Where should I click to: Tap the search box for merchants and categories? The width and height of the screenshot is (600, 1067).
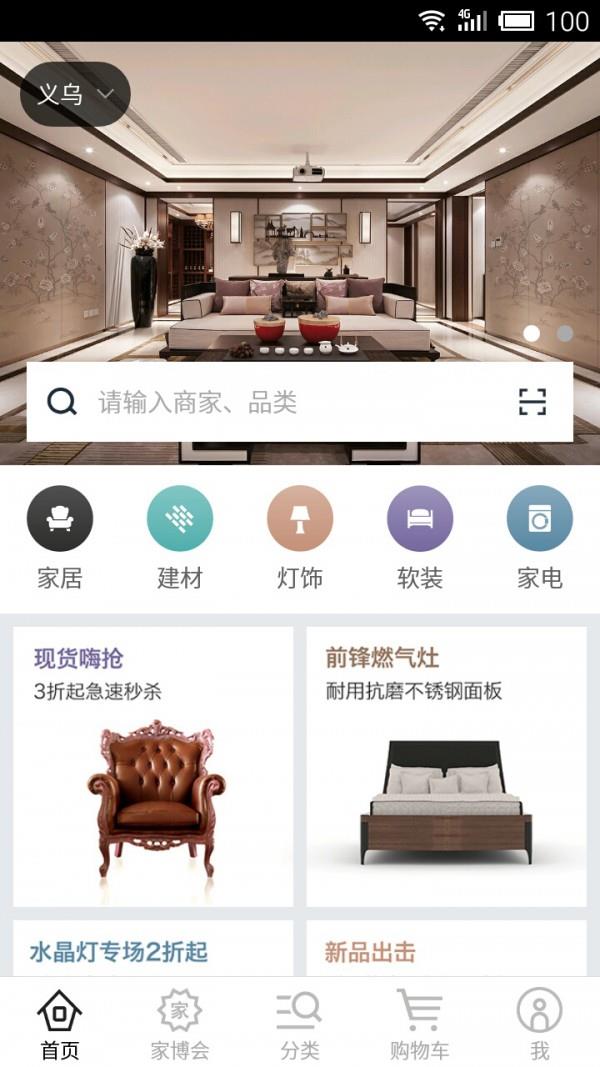click(x=290, y=402)
